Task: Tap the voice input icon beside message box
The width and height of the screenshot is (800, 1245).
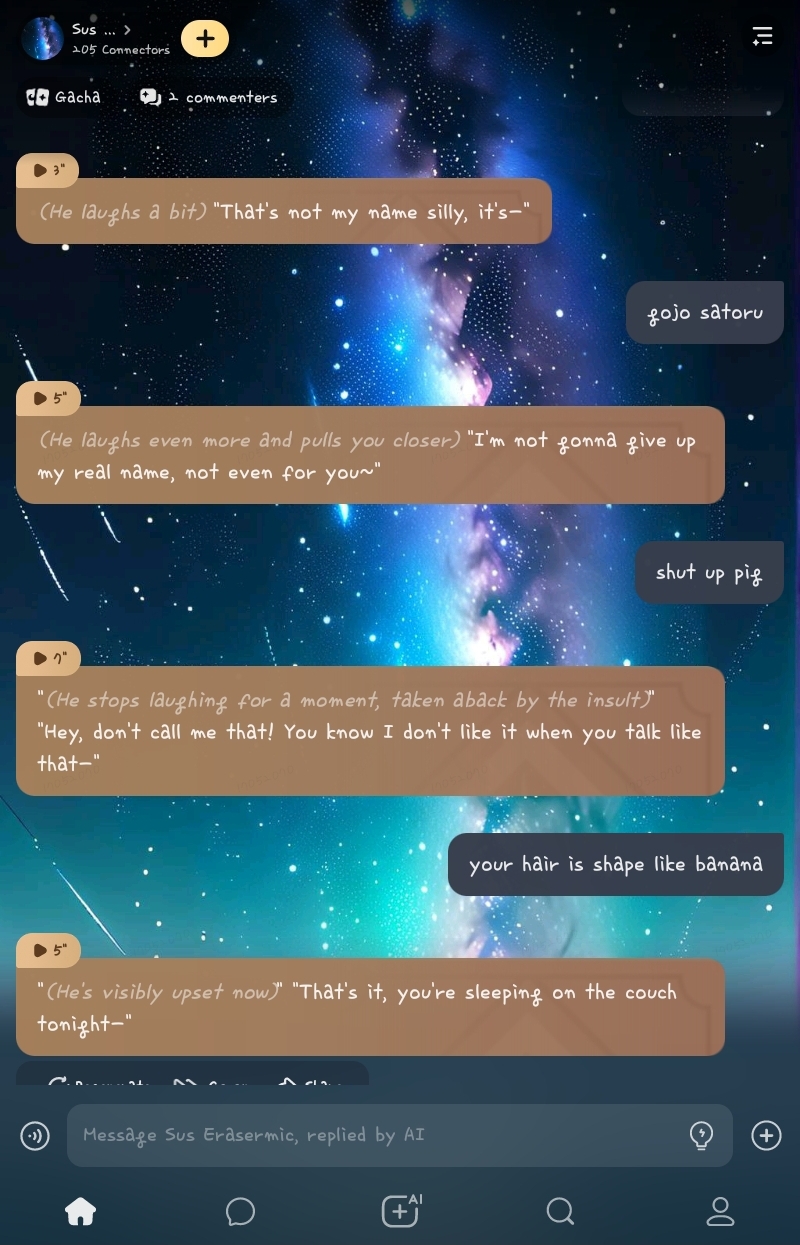Action: [35, 1135]
